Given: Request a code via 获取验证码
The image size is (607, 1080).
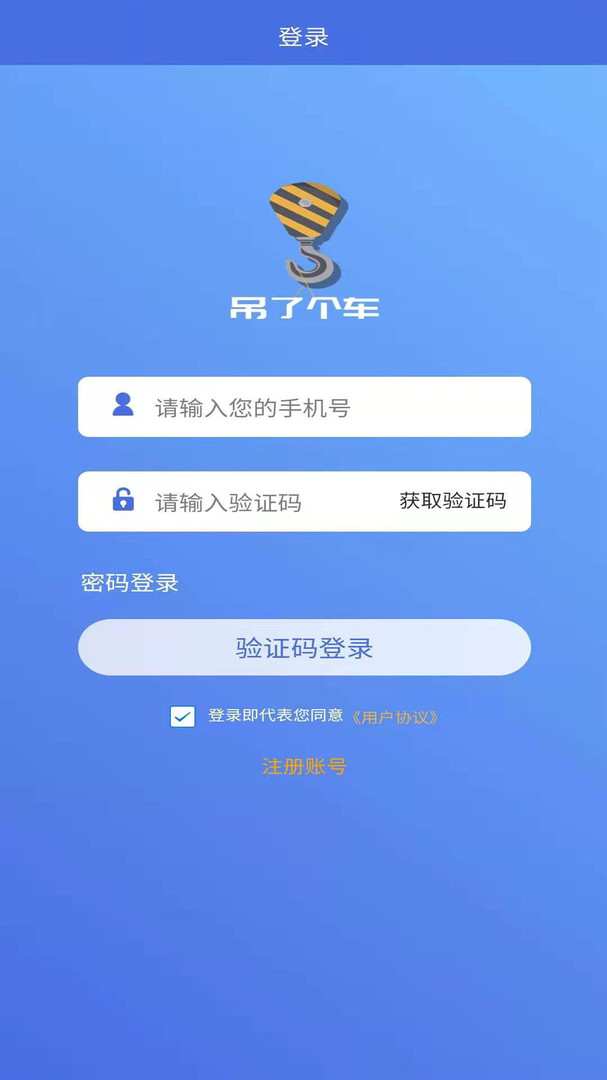Looking at the screenshot, I should point(453,501).
